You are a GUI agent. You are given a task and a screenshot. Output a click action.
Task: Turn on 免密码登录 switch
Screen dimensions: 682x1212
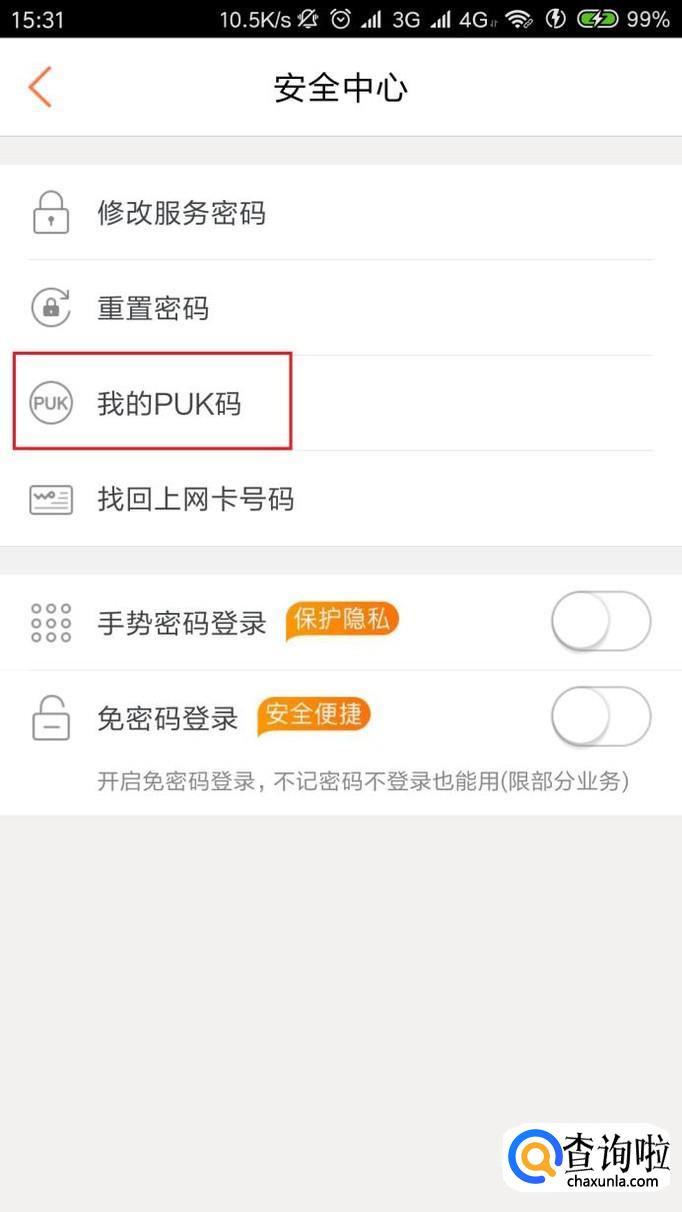click(x=600, y=717)
